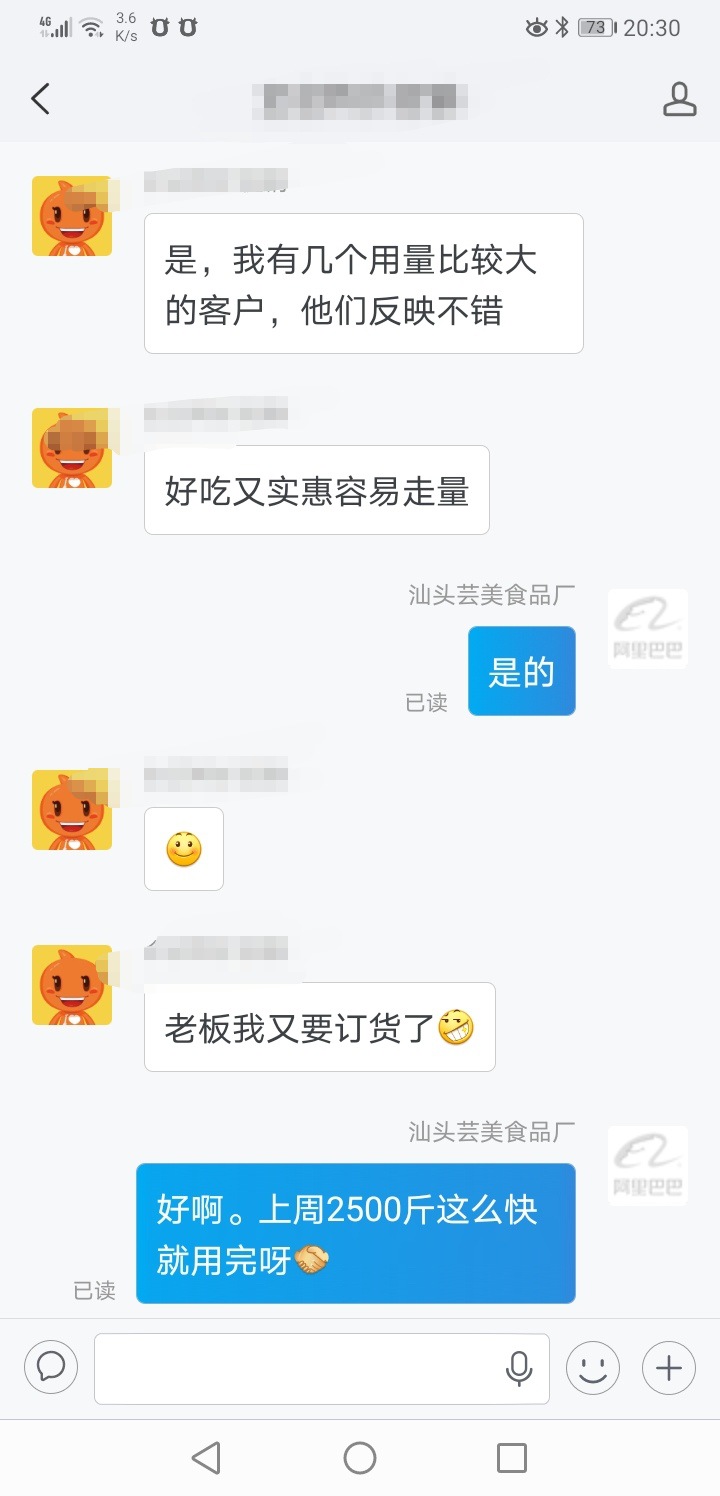Tap sender avatar beside 好吃又实惠容易走量
Viewport: 720px width, 1496px height.
pyautogui.click(x=72, y=448)
